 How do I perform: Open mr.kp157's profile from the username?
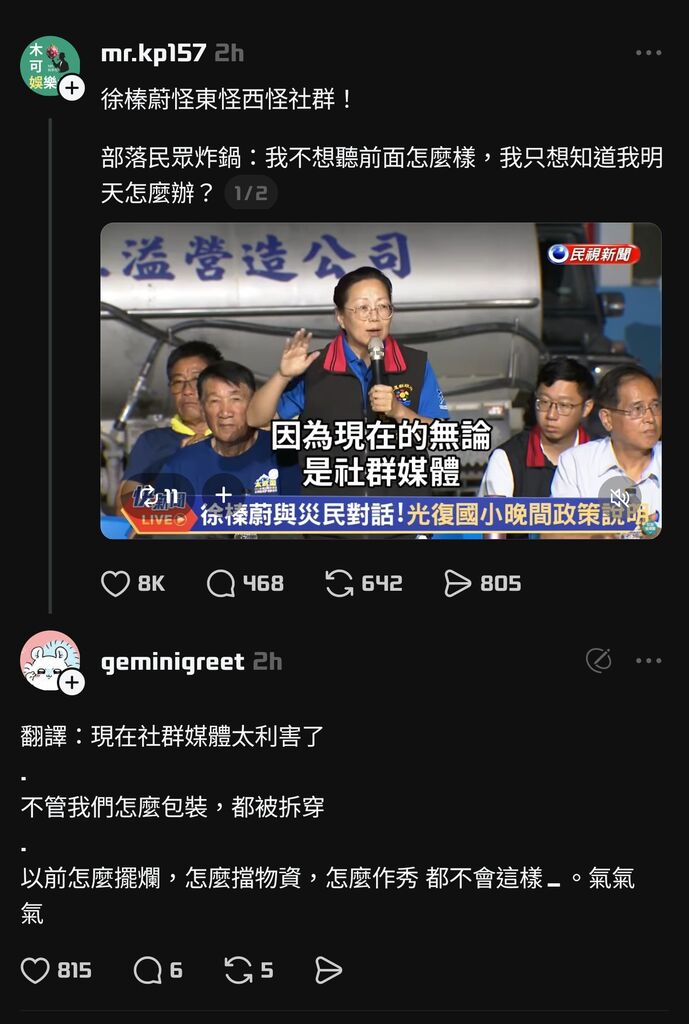[x=153, y=53]
